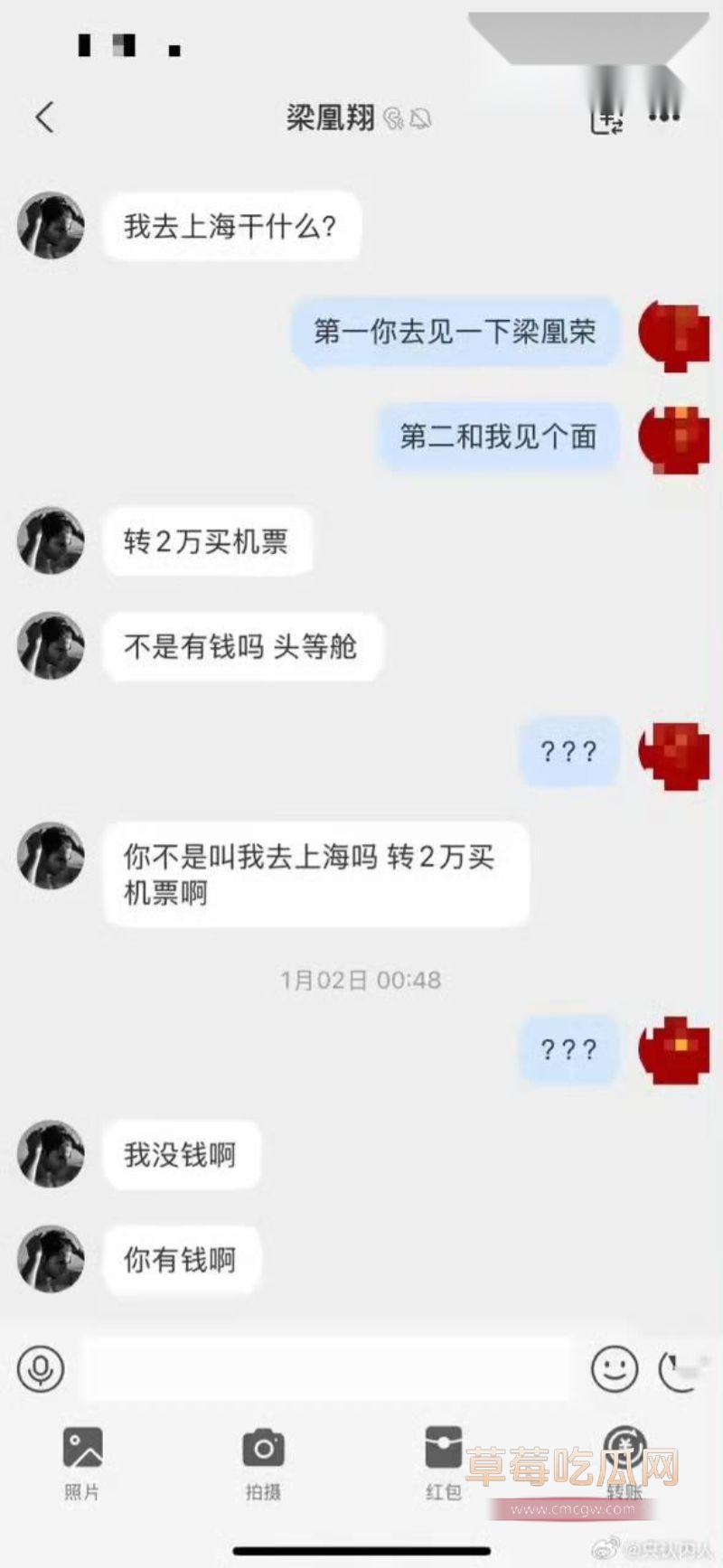This screenshot has height=1568, width=723.
Task: Tap the 1月02日 00:48 timestamp
Action: (x=361, y=979)
